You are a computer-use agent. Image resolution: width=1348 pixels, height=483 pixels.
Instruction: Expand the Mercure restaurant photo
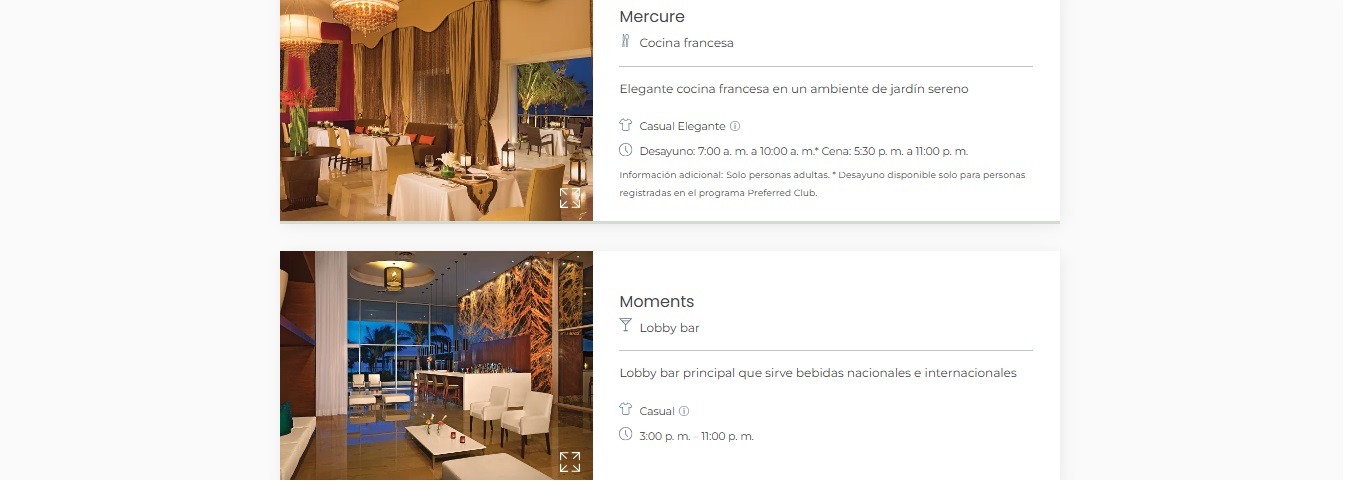click(x=570, y=198)
